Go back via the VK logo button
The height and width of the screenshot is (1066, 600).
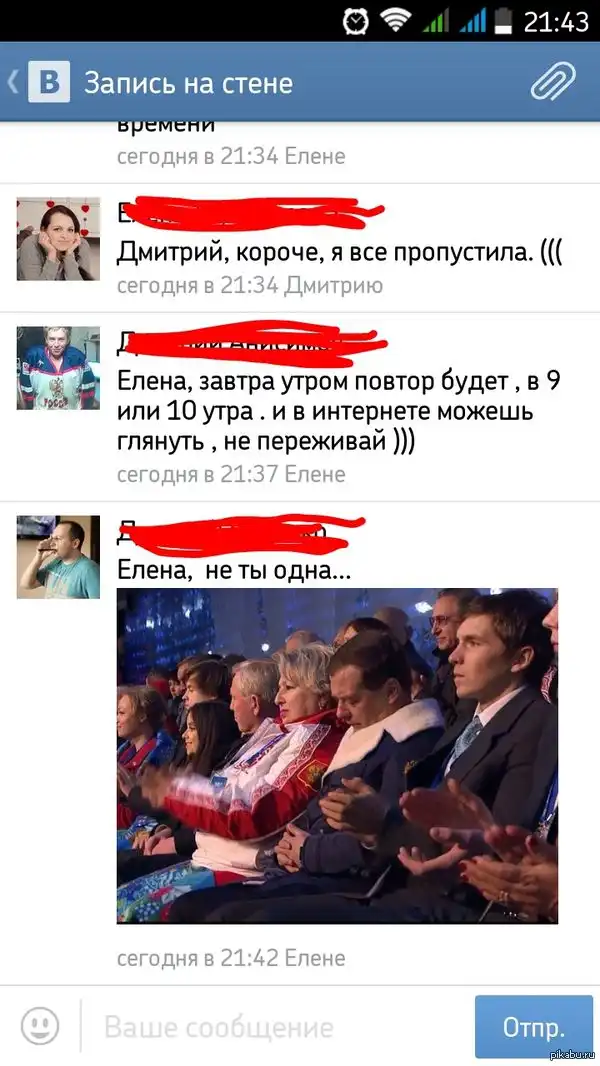[47, 82]
